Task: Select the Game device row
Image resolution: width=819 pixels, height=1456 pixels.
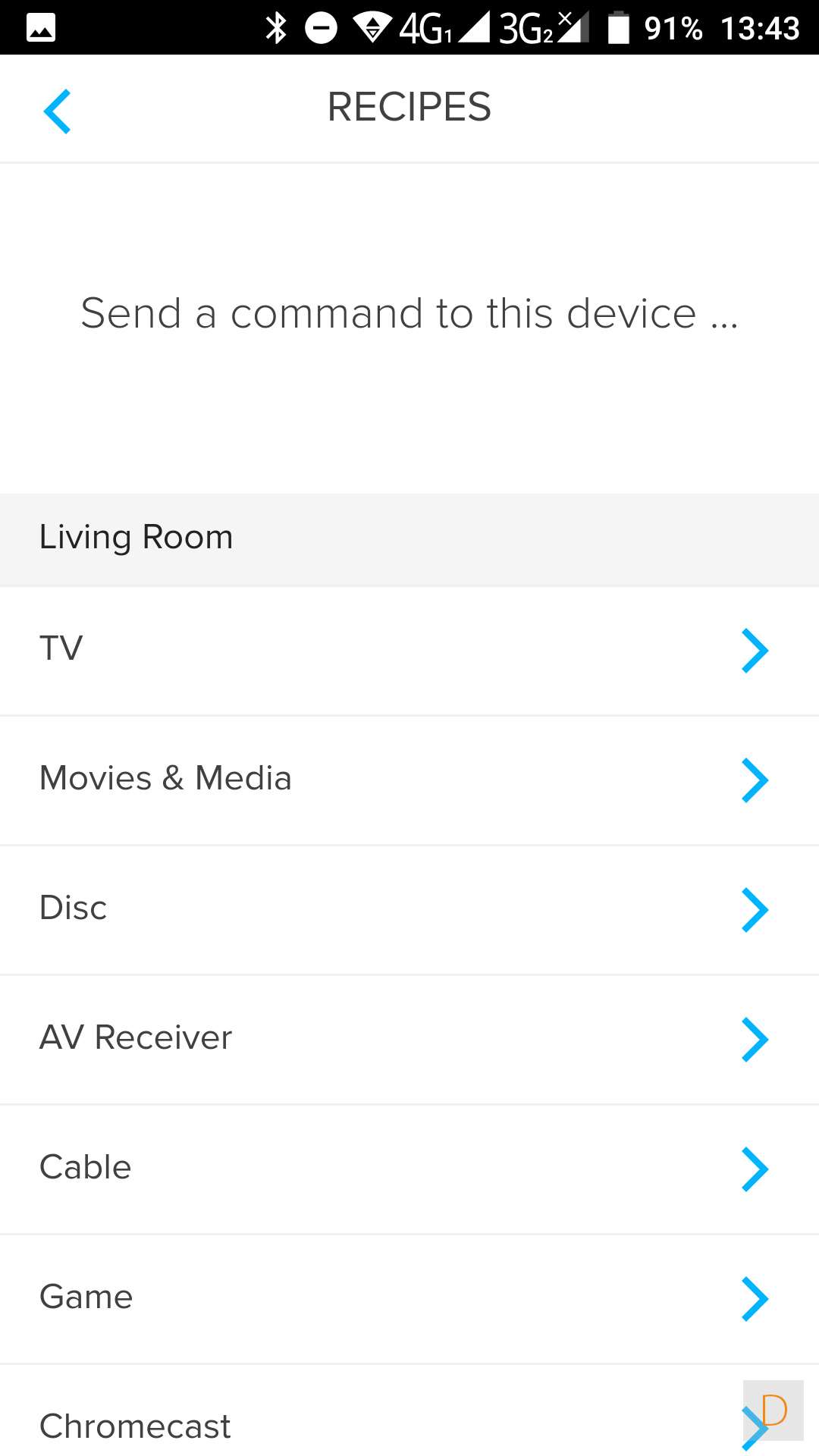Action: 409,1298
